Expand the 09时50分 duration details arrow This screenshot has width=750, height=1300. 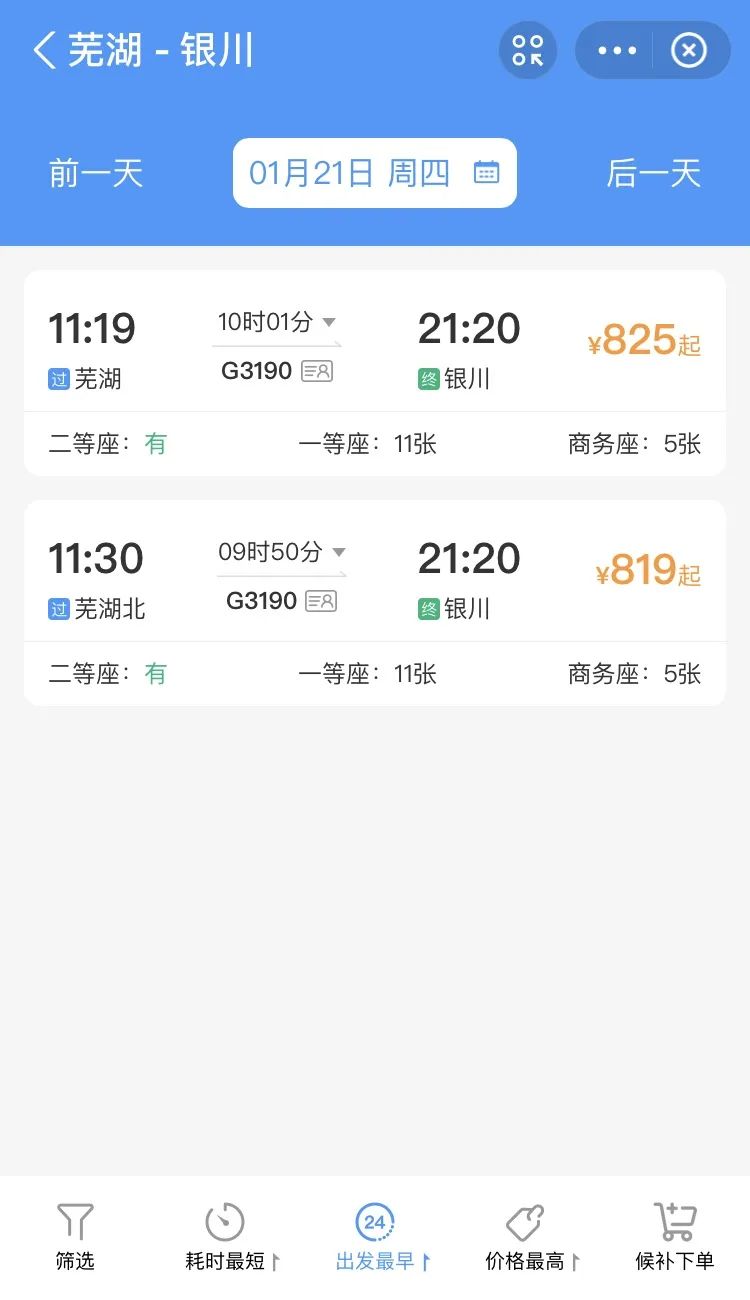click(340, 551)
